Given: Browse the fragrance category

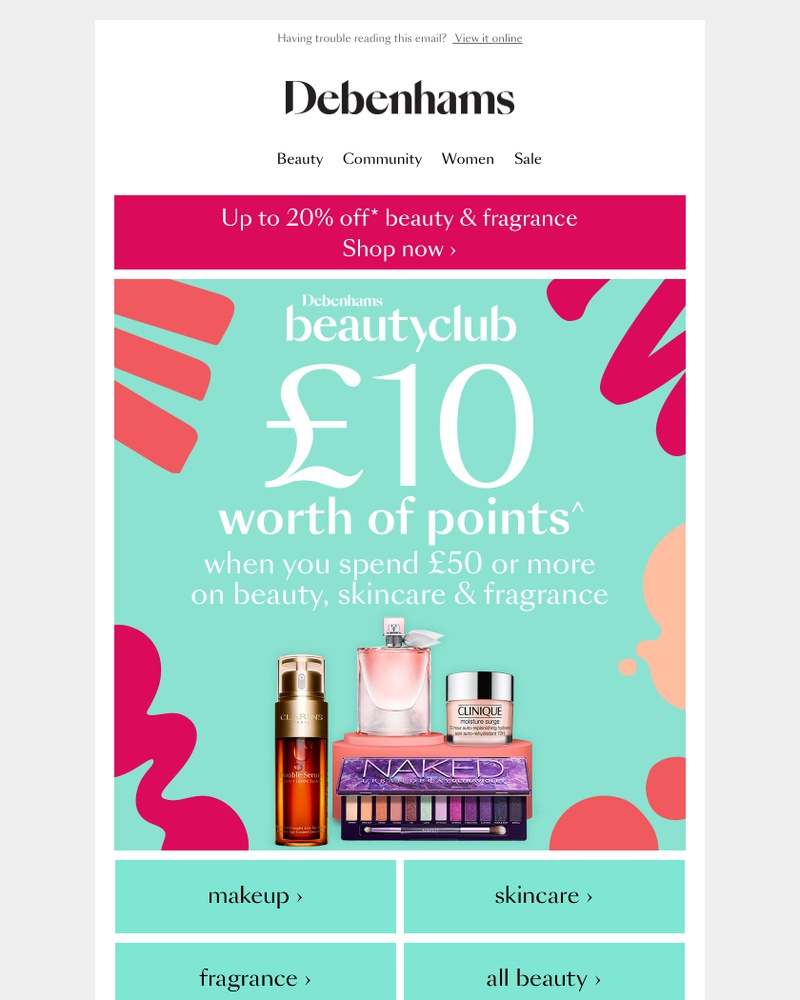Looking at the screenshot, I should coord(255,977).
